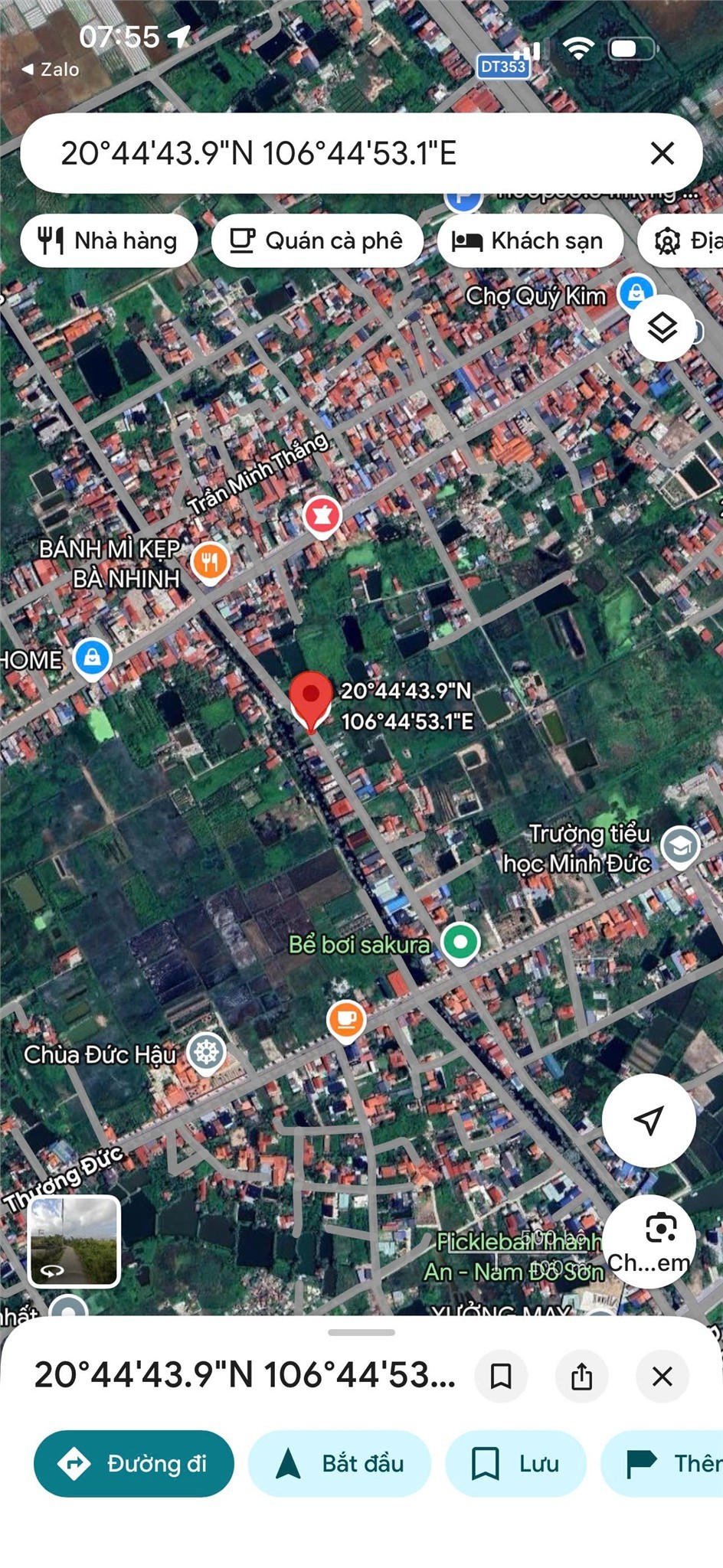Select the Quán cà phê chip

tap(317, 241)
